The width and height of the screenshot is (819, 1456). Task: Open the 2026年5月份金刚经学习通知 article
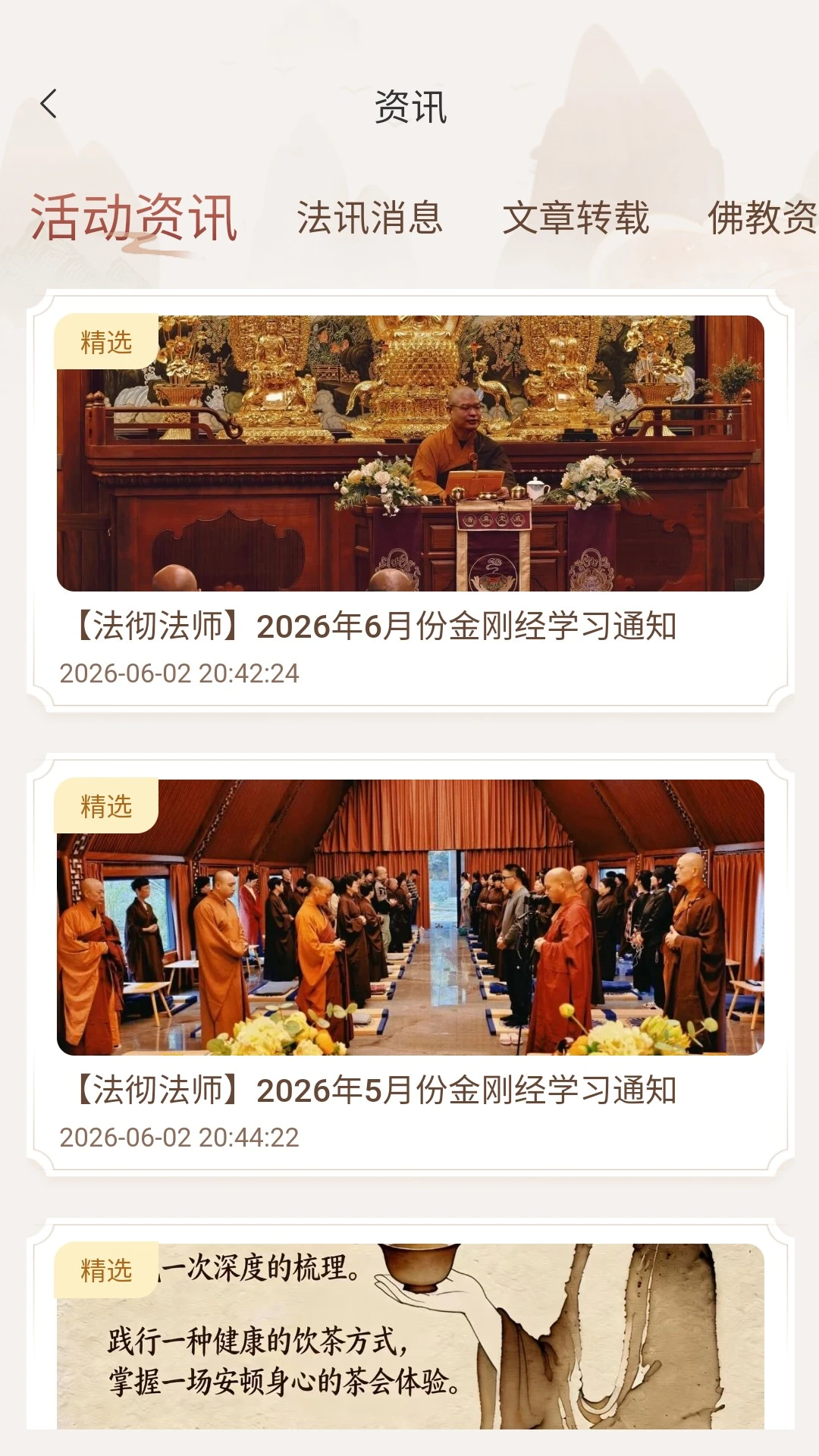click(x=410, y=965)
